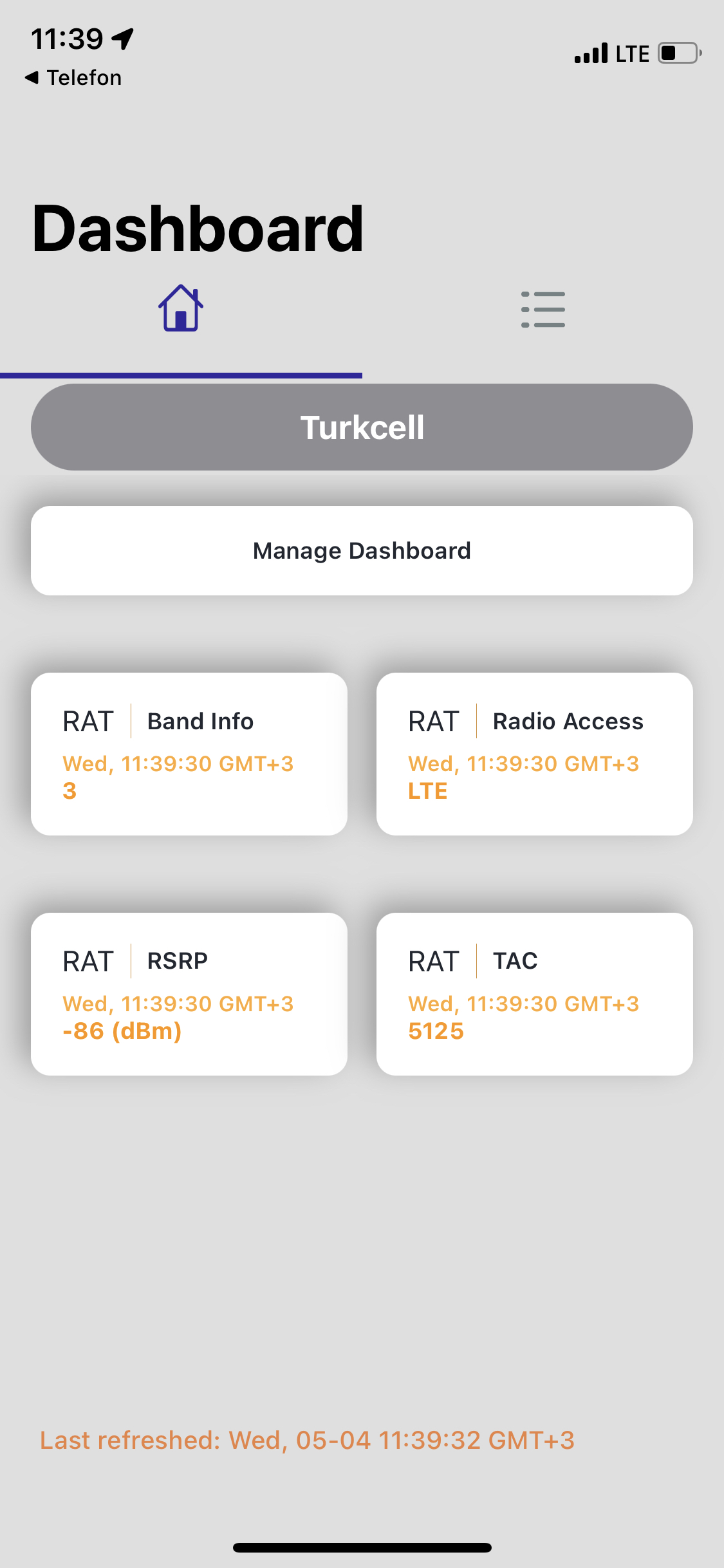Select the TAC card
This screenshot has width=724, height=1568.
coord(535,994)
